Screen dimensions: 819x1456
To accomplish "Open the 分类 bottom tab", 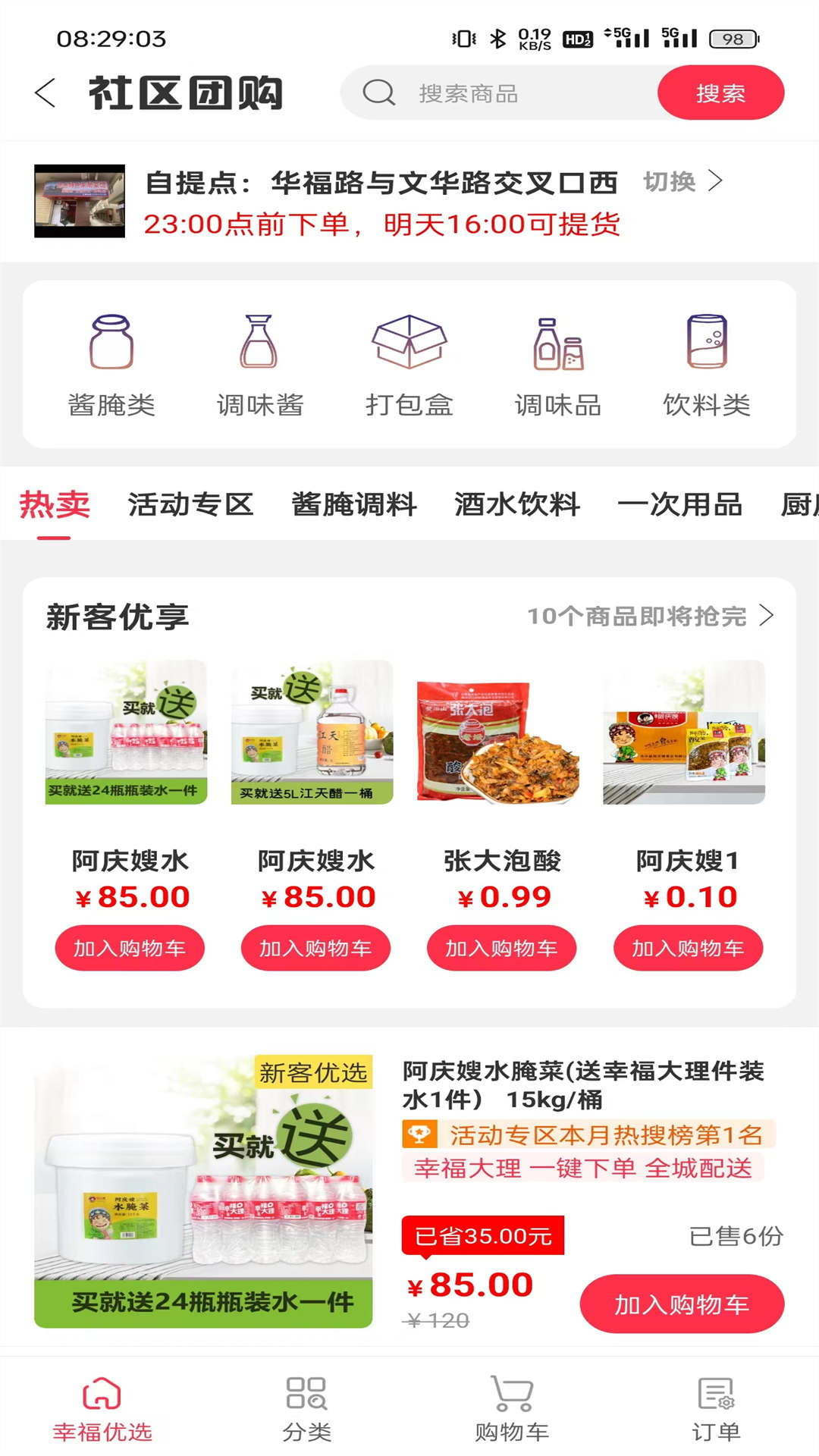I will click(x=307, y=1409).
